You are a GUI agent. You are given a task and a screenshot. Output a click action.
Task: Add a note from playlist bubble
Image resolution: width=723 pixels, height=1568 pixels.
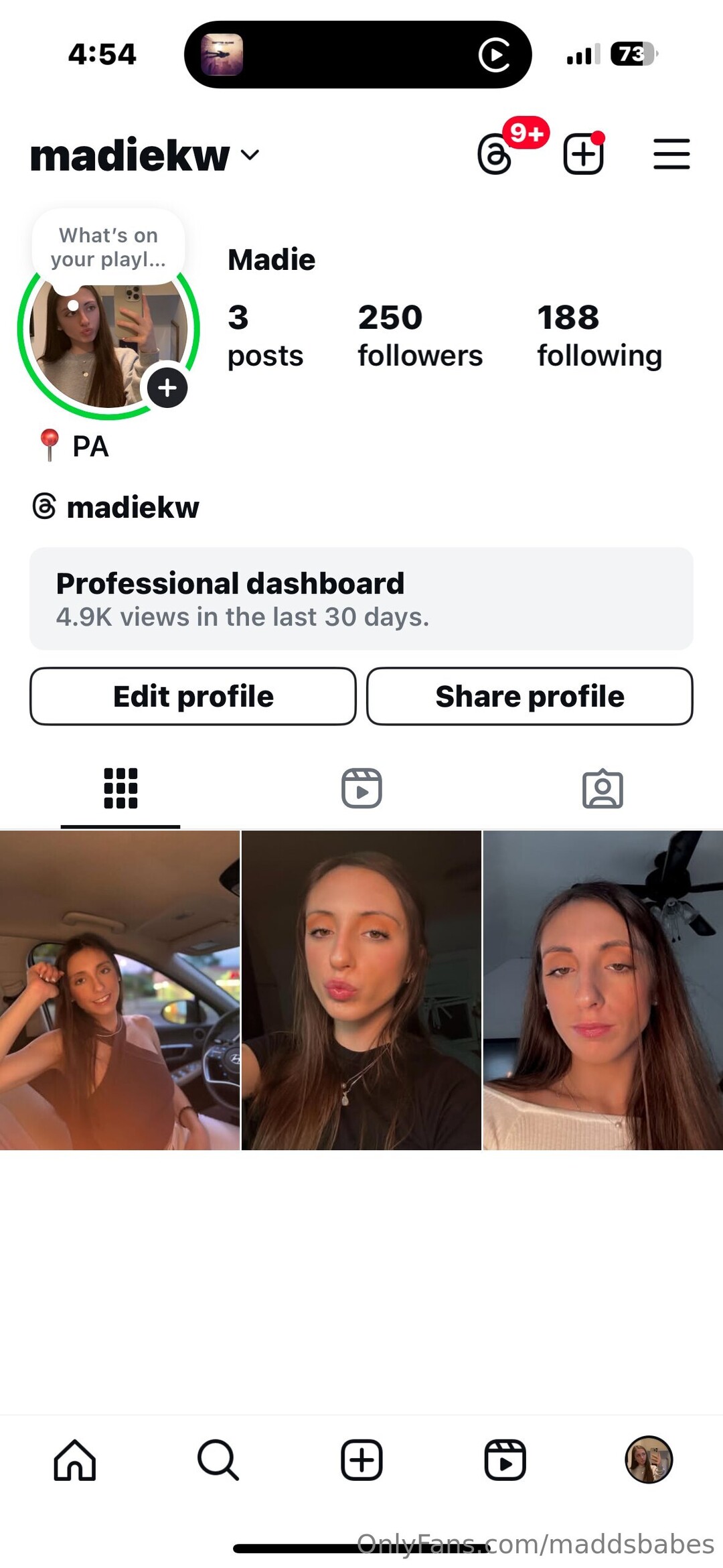point(108,247)
